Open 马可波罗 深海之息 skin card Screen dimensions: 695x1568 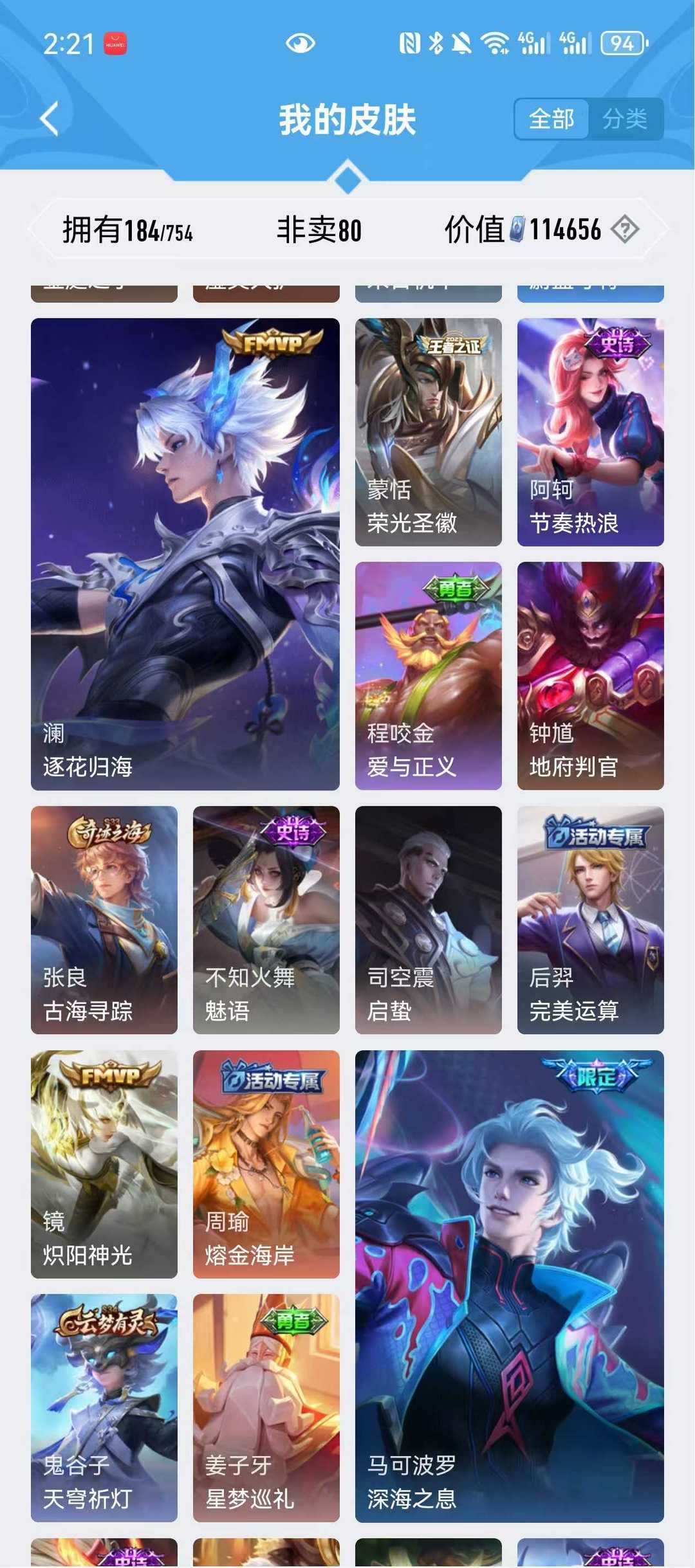[x=509, y=1286]
